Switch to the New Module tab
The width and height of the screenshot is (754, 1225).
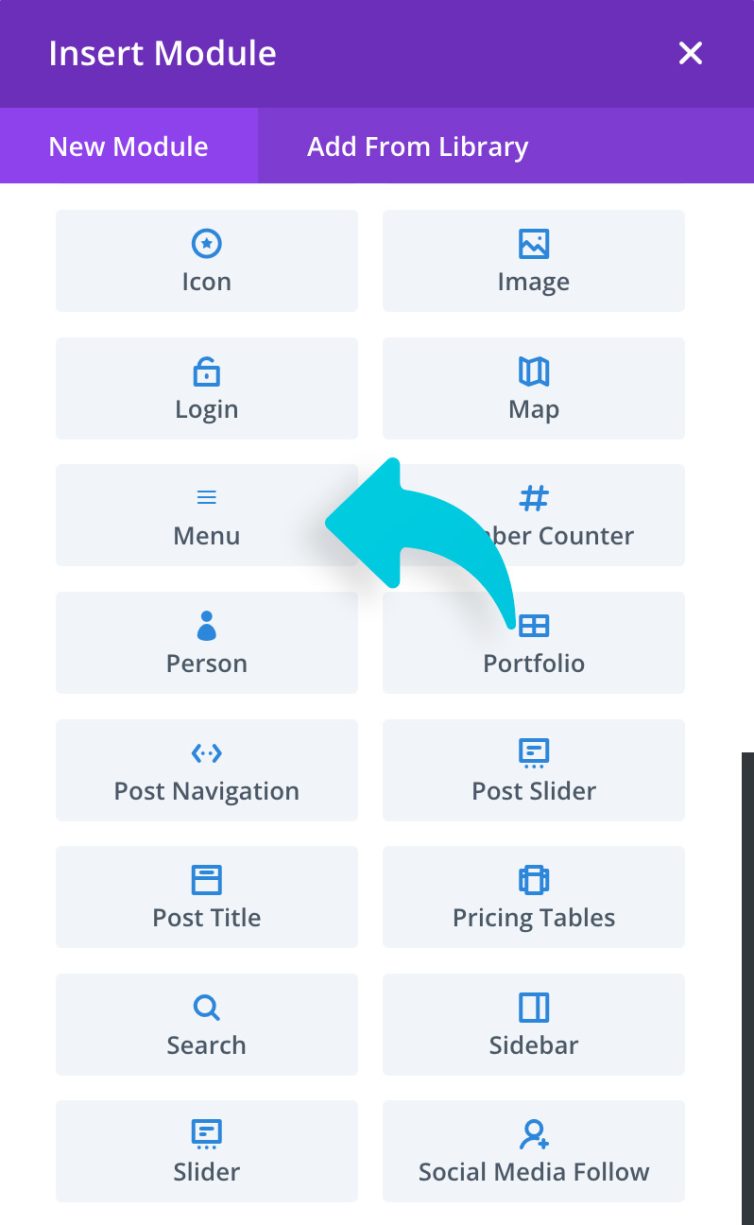(129, 146)
